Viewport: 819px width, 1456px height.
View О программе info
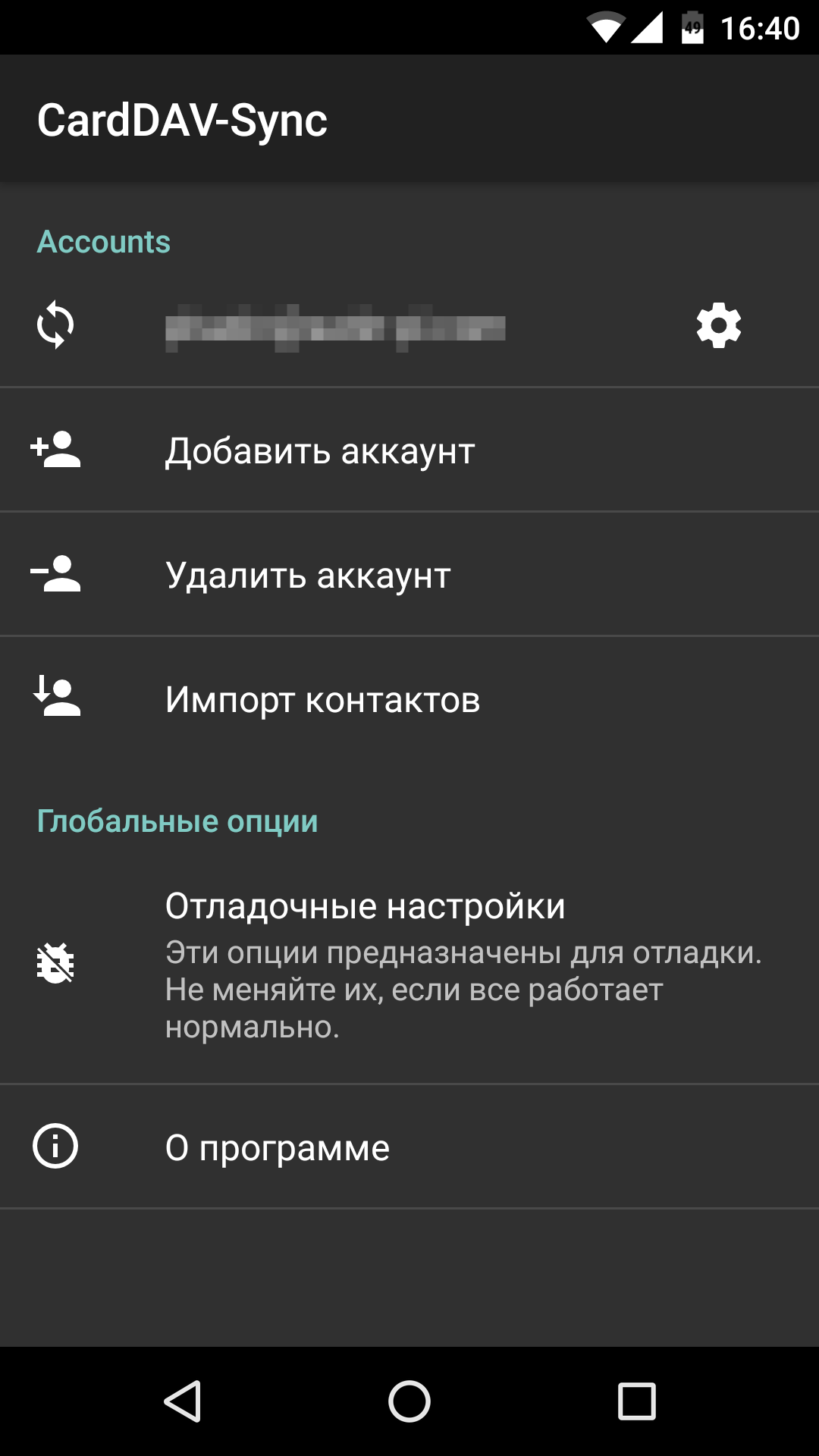[277, 1148]
